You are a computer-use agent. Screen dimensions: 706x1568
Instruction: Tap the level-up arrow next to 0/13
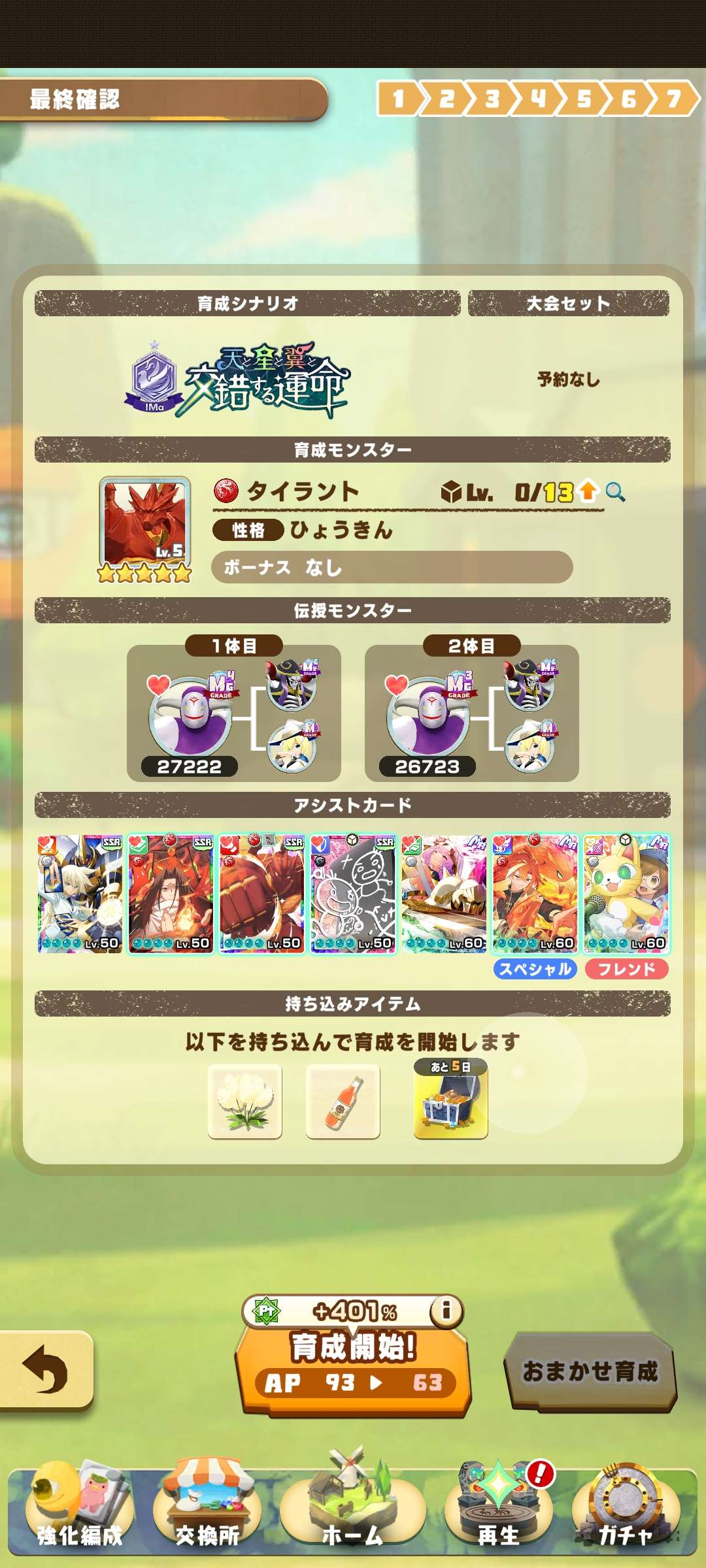click(588, 491)
